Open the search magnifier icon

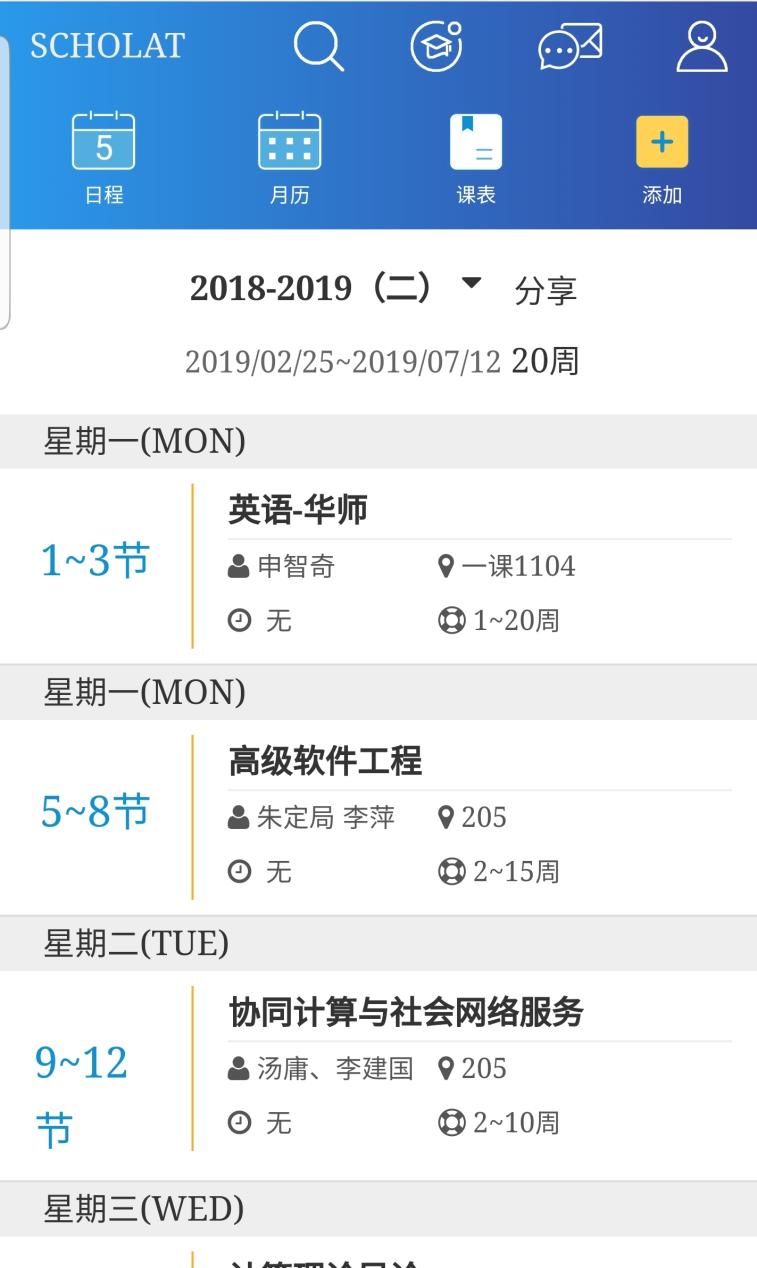pos(319,46)
